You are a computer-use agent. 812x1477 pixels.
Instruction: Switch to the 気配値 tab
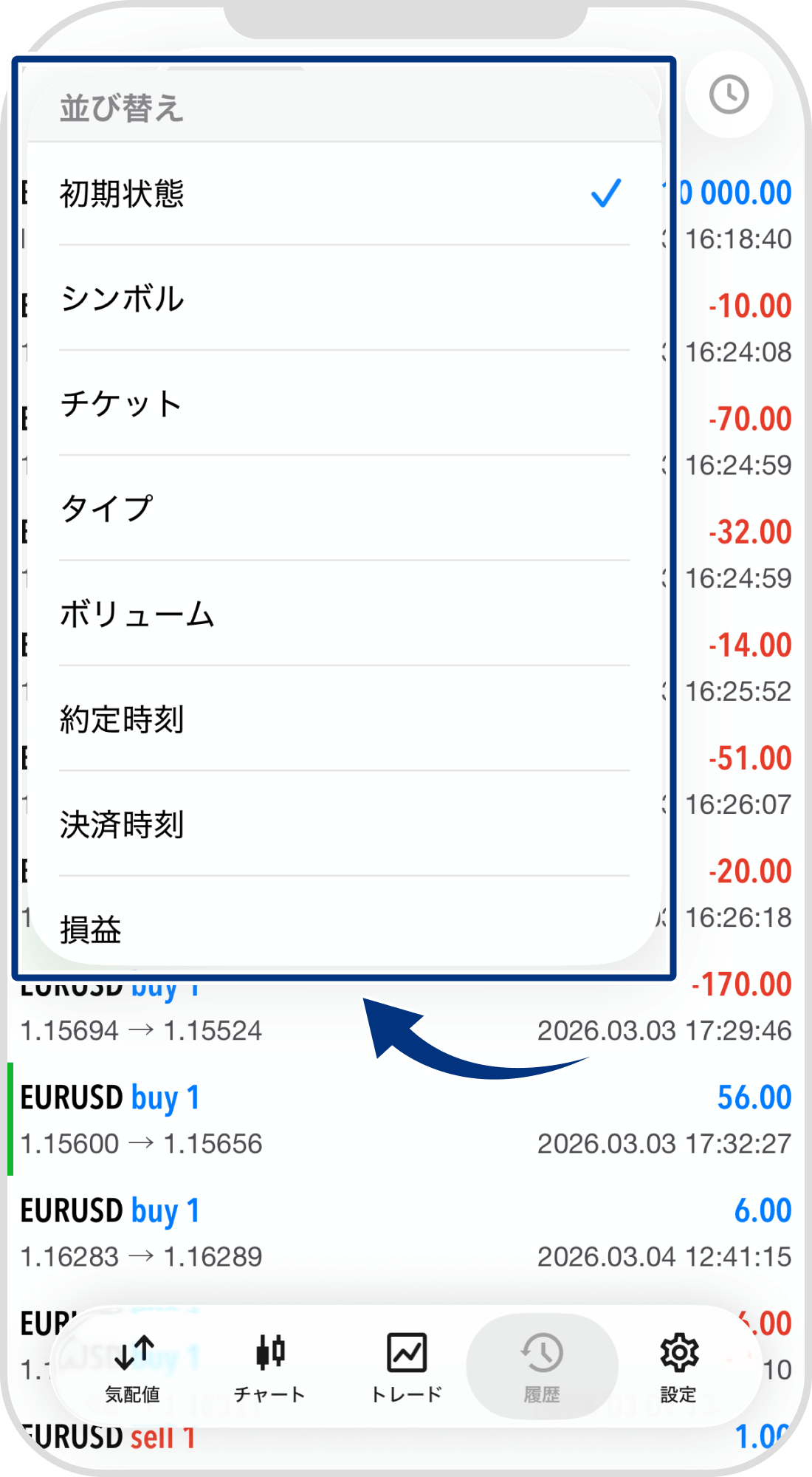[x=133, y=1366]
